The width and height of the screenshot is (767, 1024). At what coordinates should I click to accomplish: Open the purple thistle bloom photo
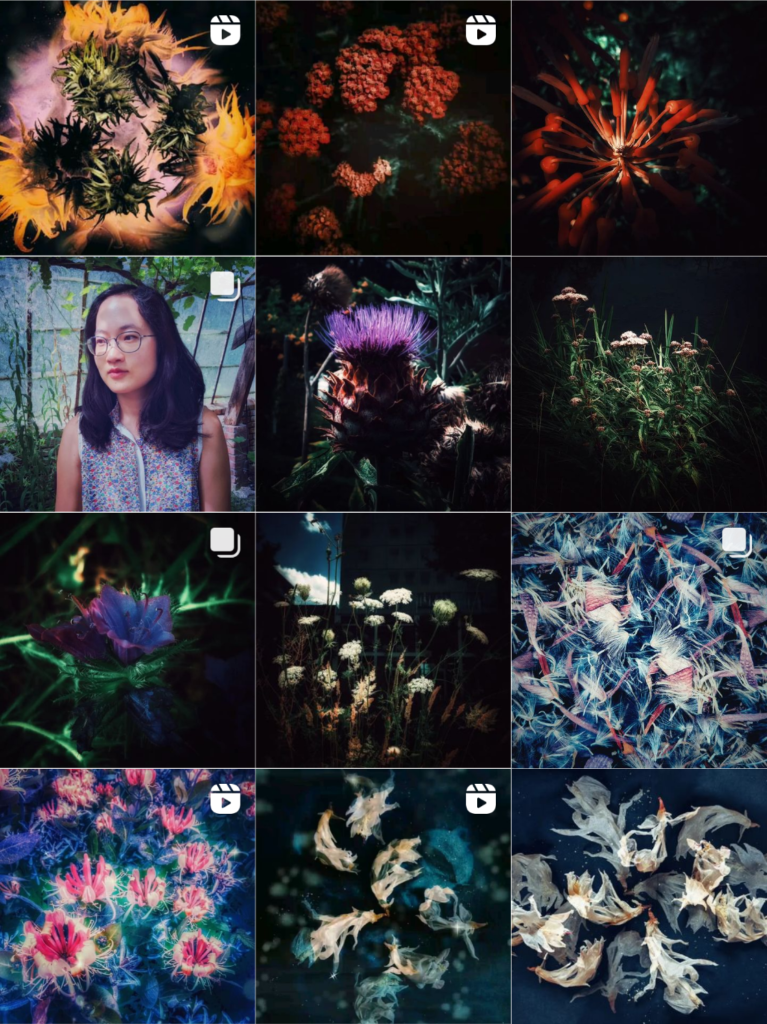pyautogui.click(x=383, y=384)
